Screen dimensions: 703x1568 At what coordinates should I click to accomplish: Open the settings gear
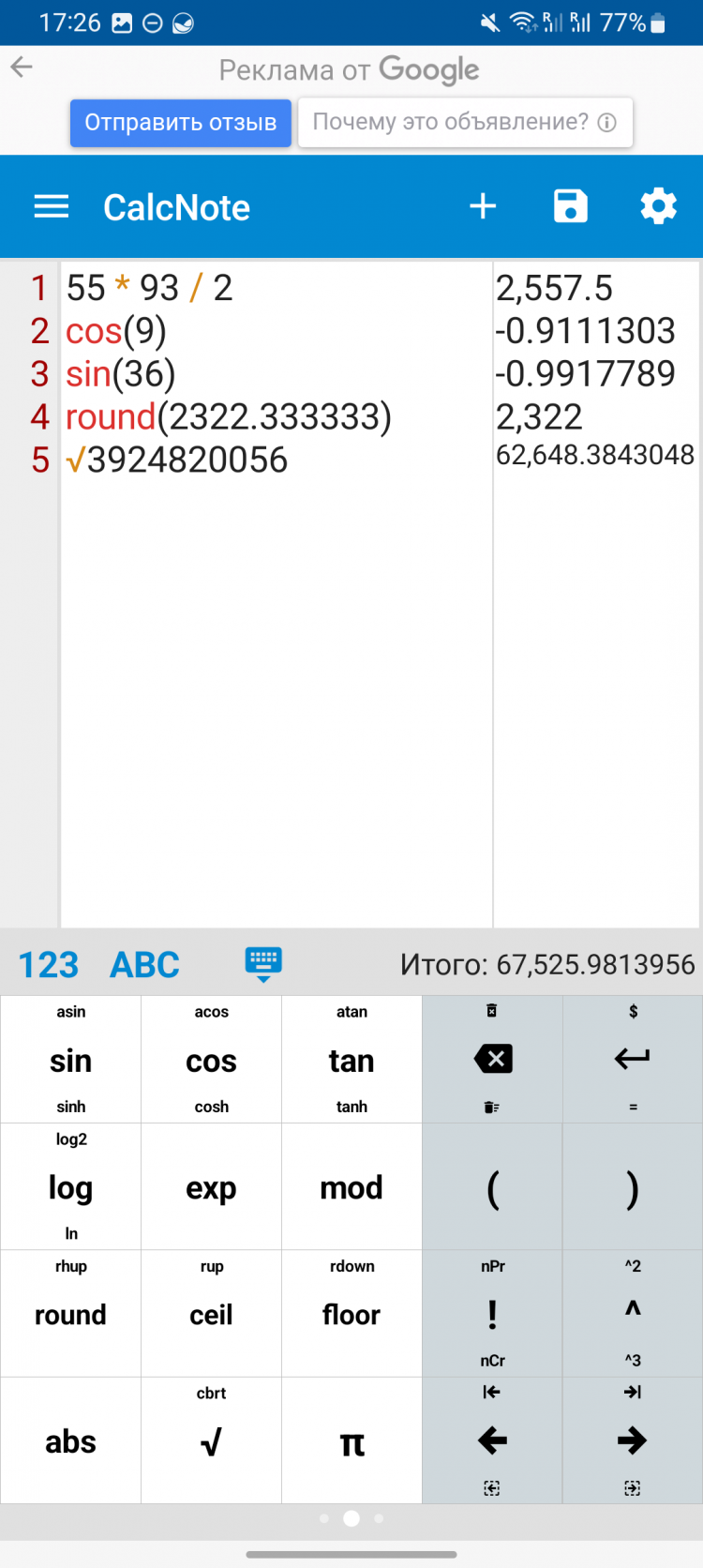(x=658, y=206)
